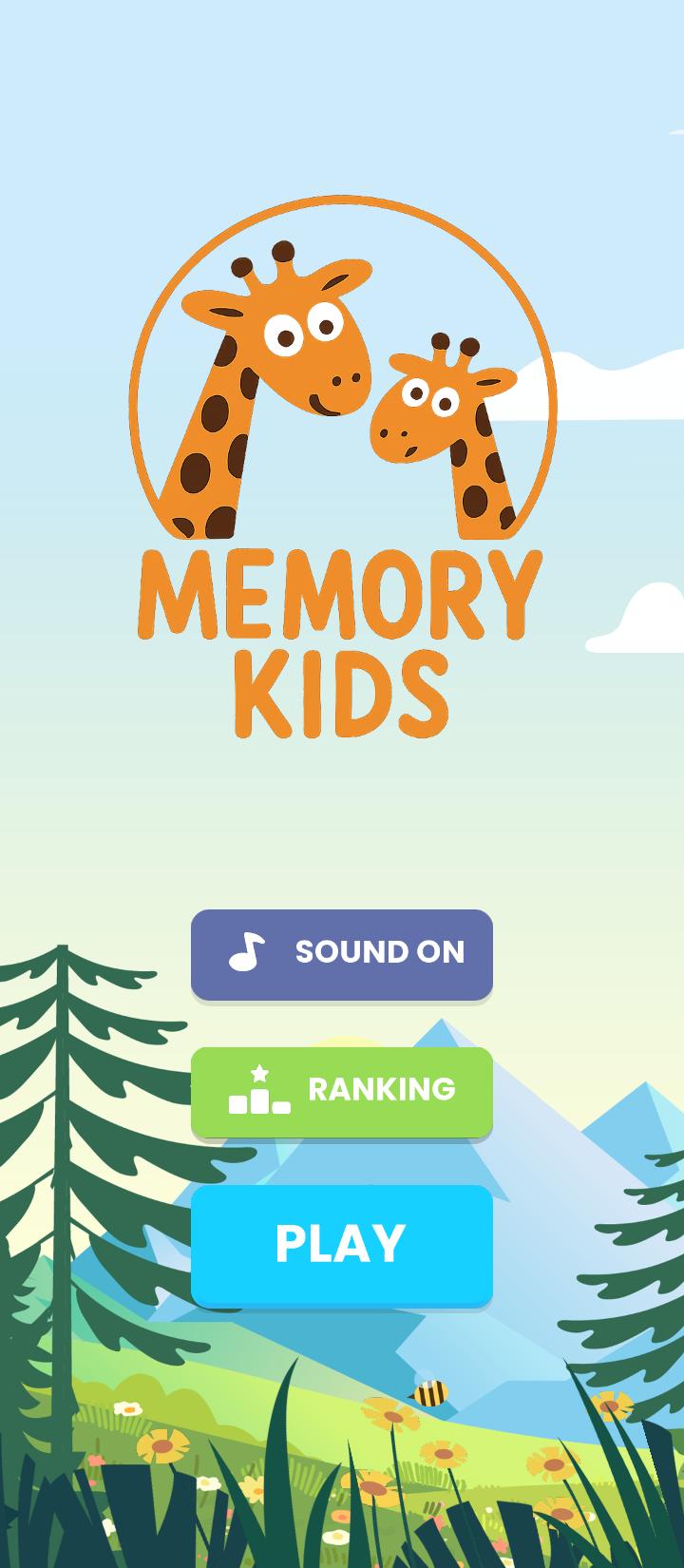
Task: Toggle the Sound On button
Action: [342, 953]
